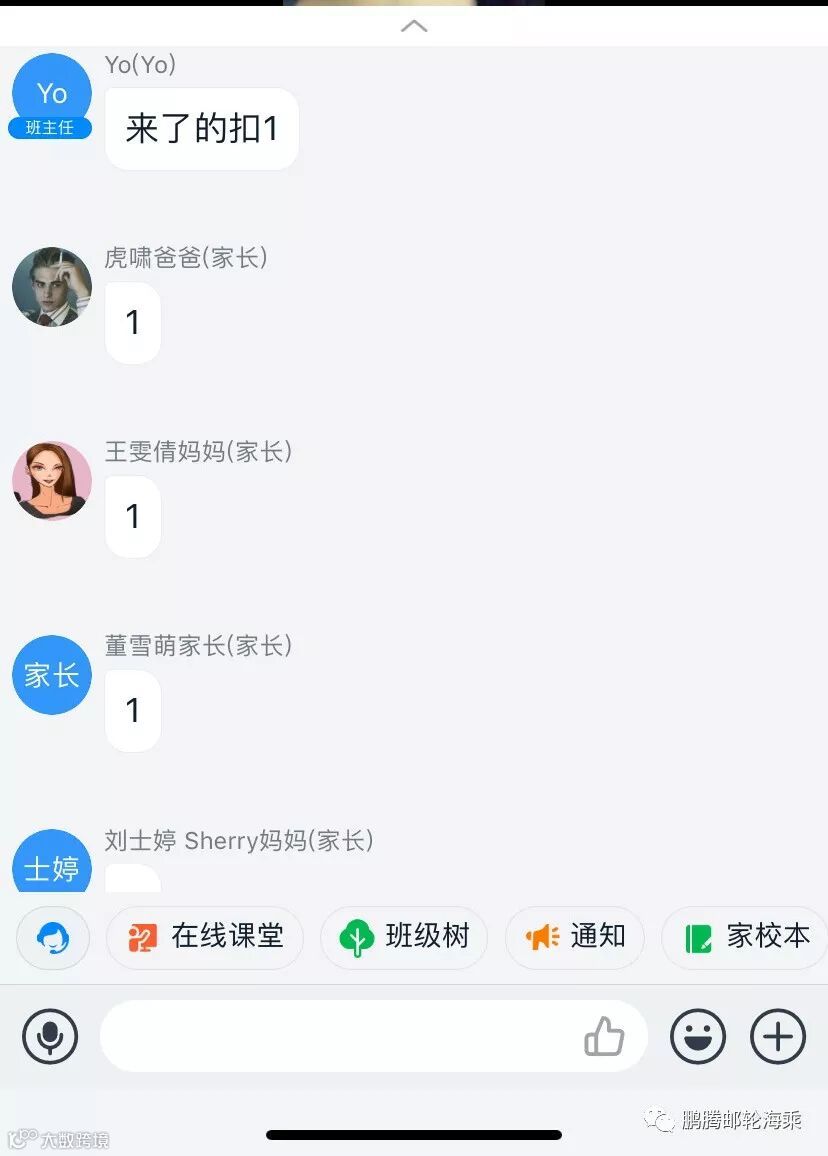Open the 家校本 homework chip
828x1156 pixels.
pos(746,937)
